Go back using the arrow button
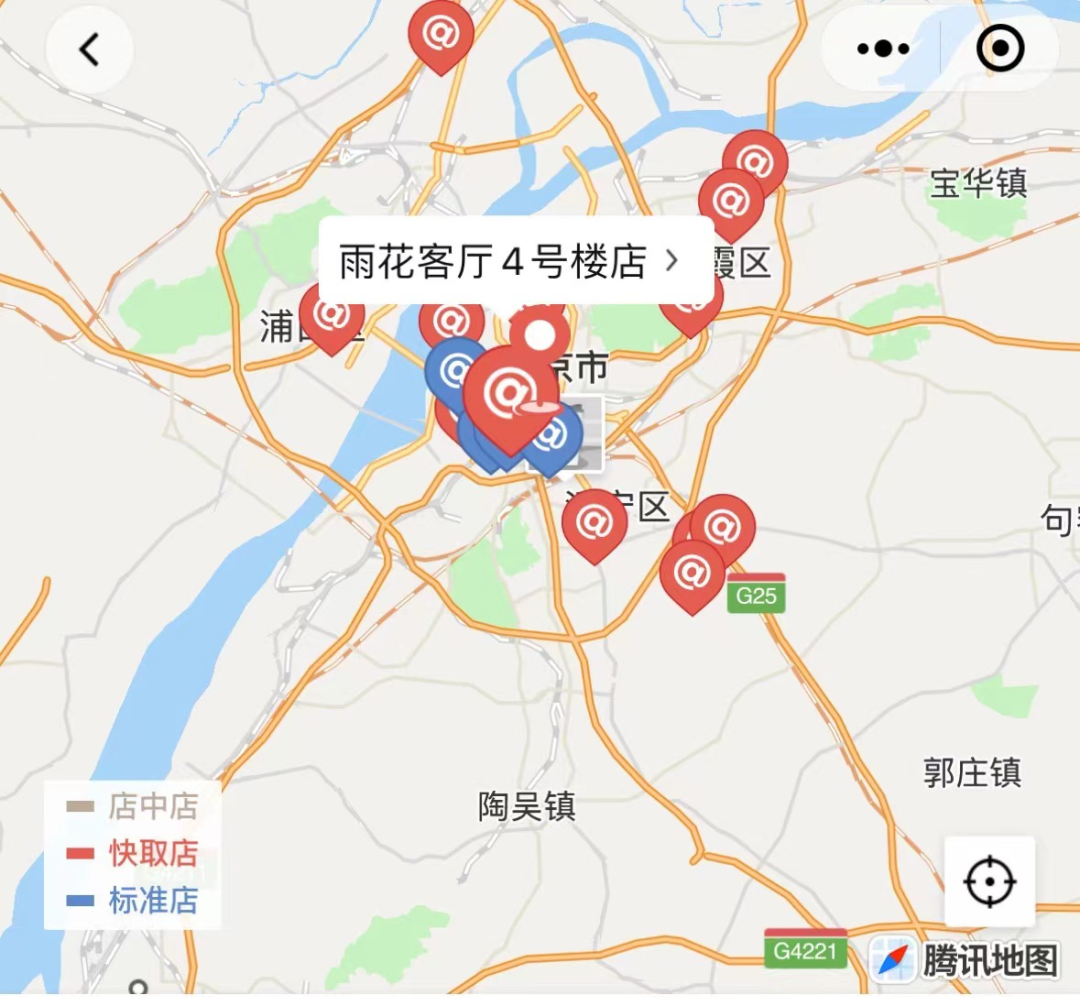 (x=89, y=50)
